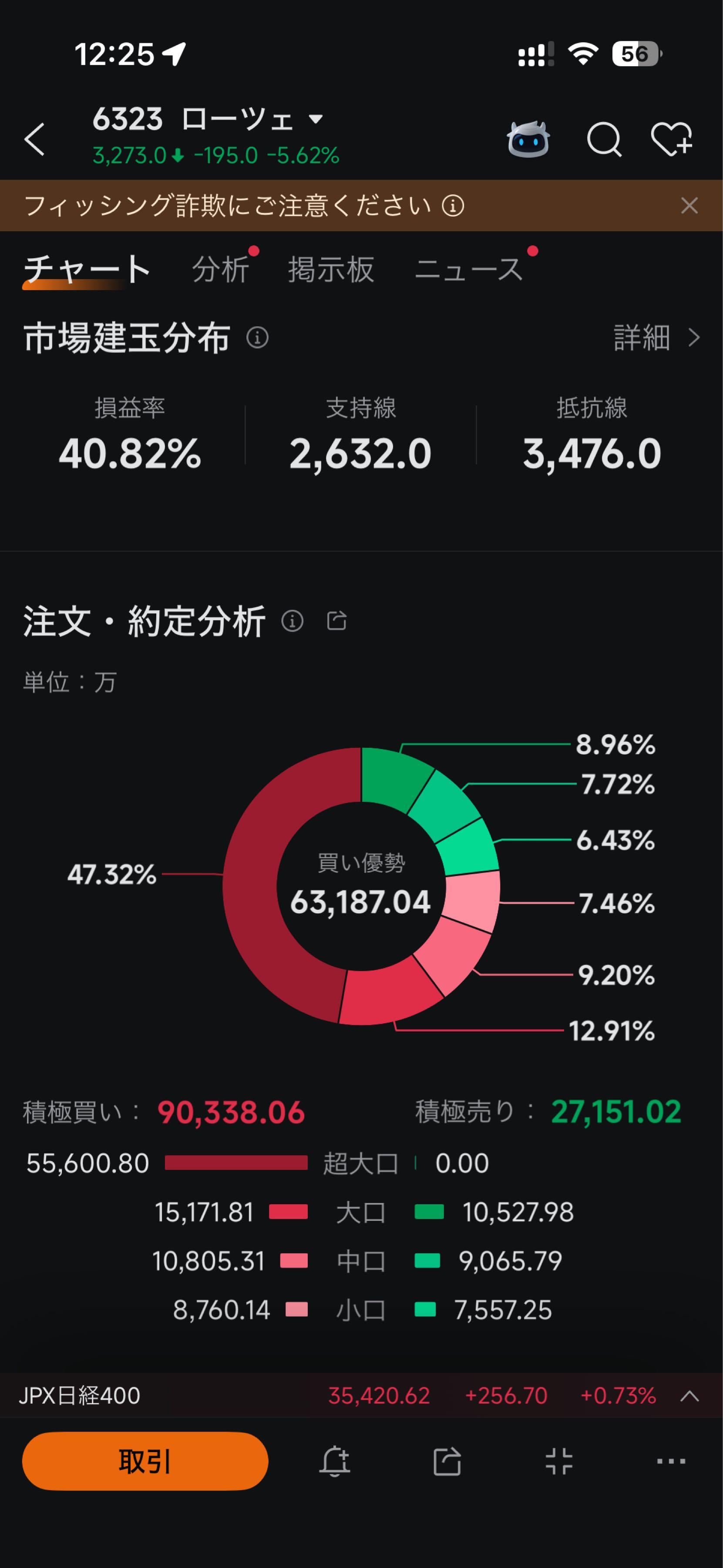Open the search magnifier icon

603,140
